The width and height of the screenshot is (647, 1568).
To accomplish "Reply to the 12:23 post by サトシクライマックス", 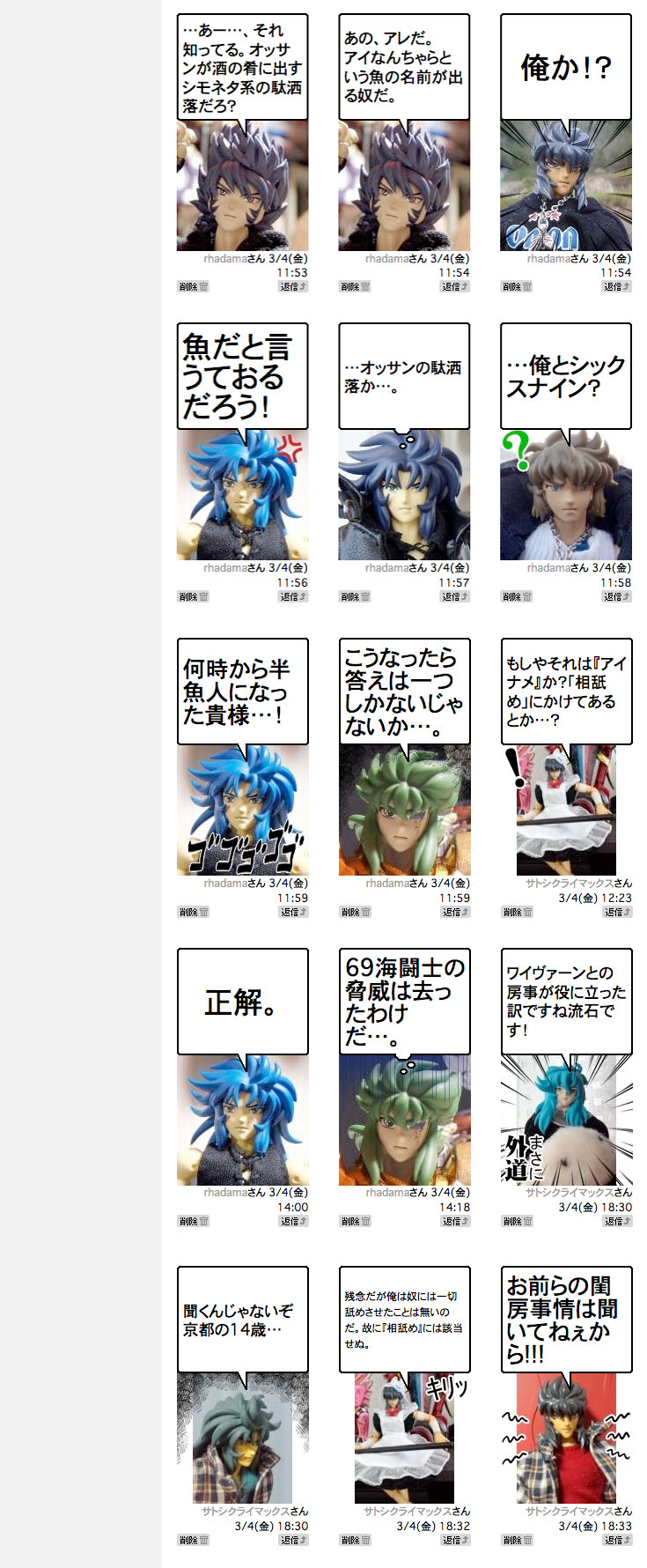I will point(617,912).
